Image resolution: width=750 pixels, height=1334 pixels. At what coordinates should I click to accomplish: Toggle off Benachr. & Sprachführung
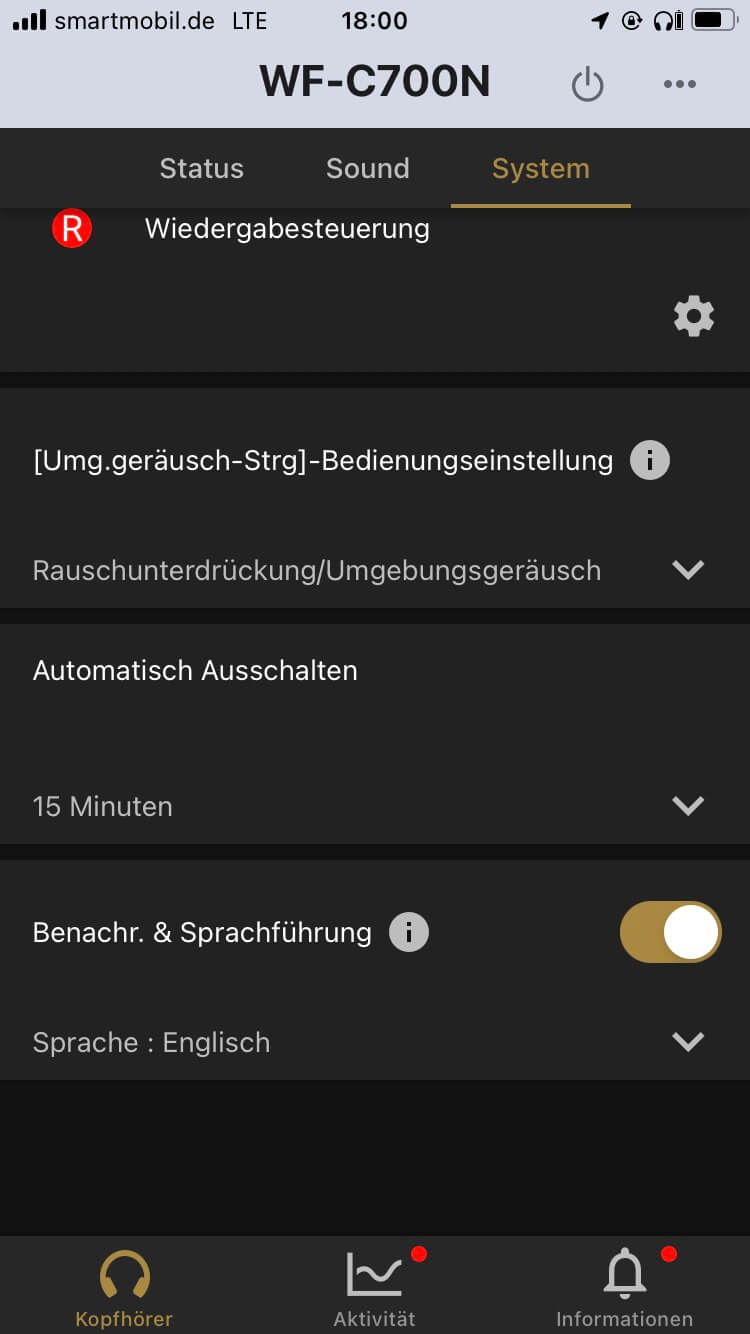tap(670, 932)
